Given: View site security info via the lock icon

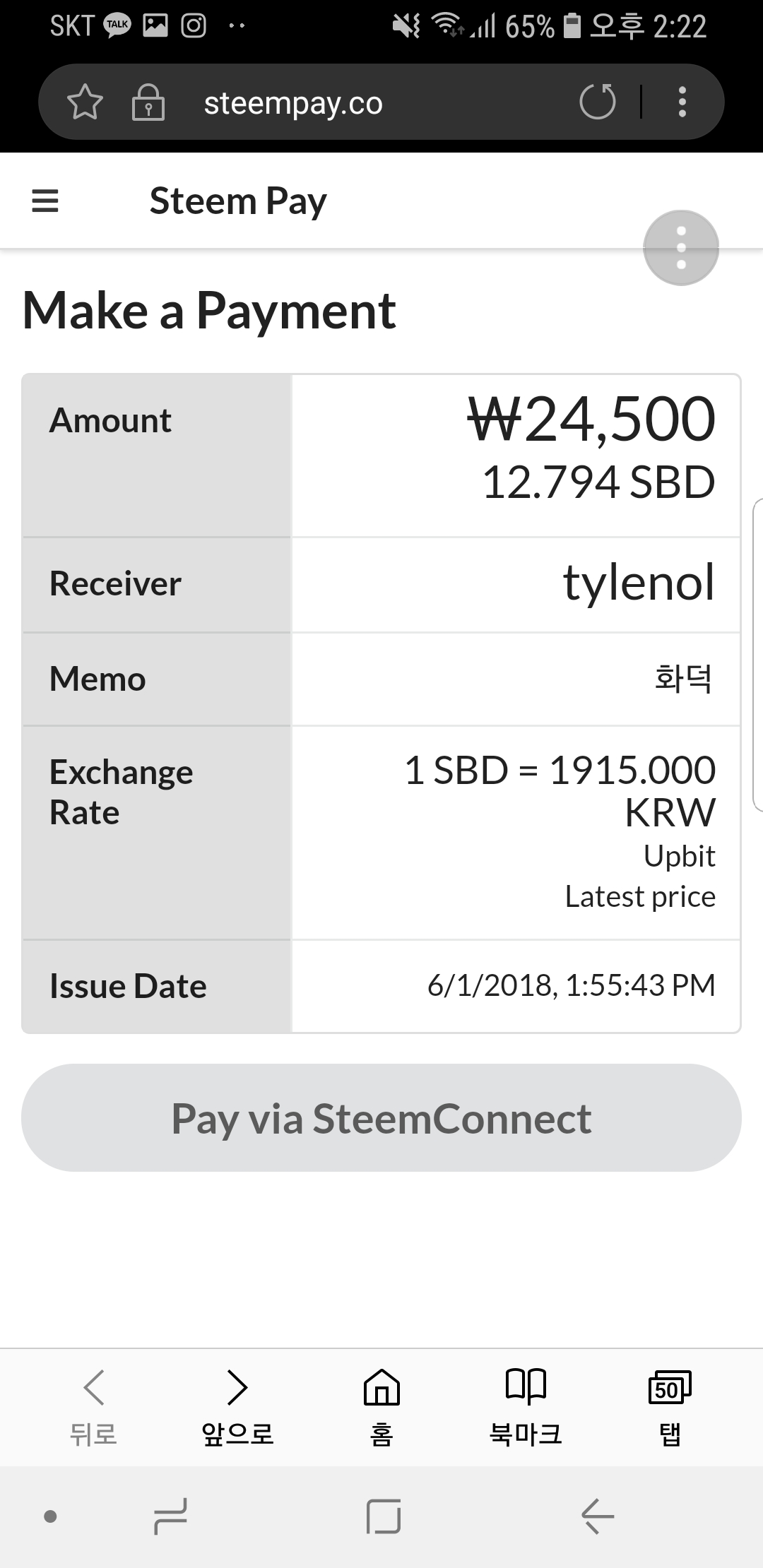Looking at the screenshot, I should (148, 103).
